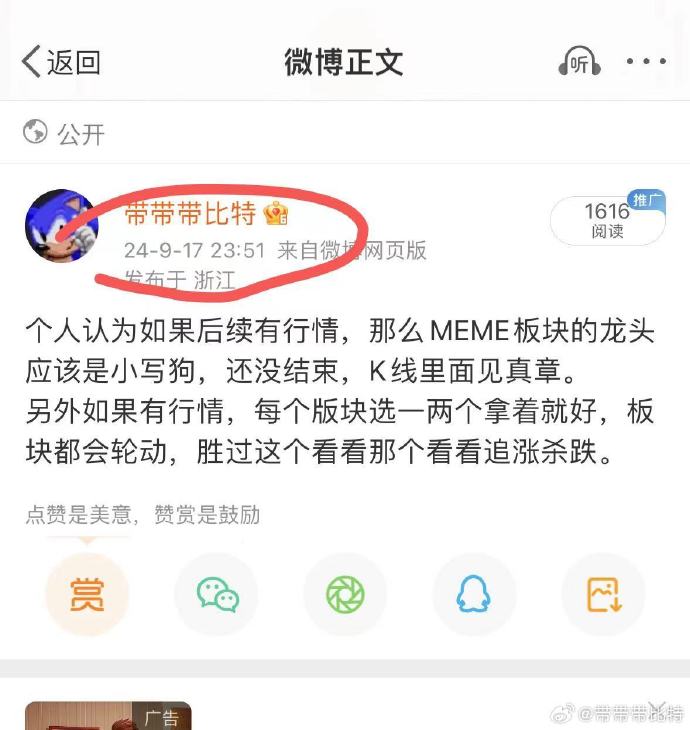Share to WeChat Moments with the green shutter icon
Screen dimensions: 690x730
point(345,595)
